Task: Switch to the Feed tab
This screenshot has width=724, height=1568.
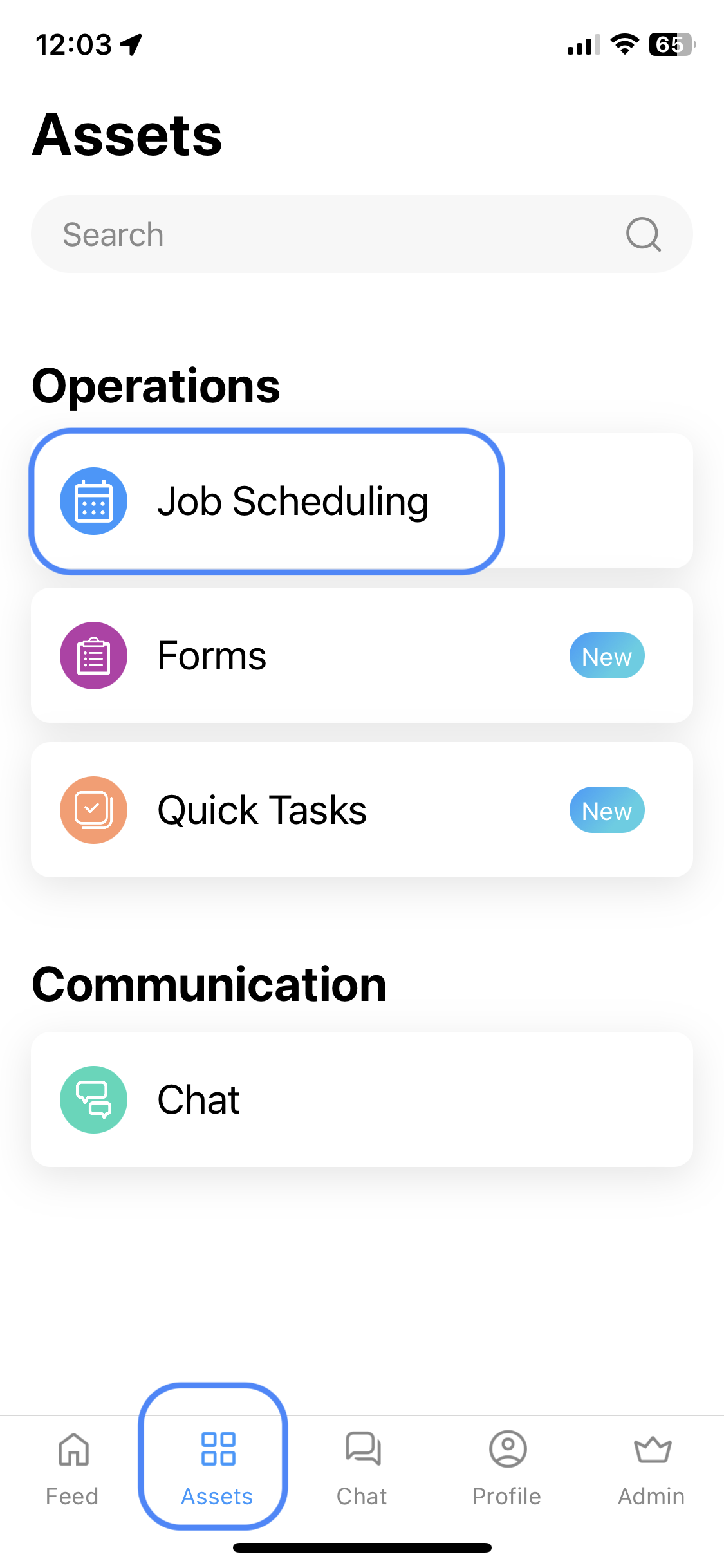Action: [x=72, y=1469]
